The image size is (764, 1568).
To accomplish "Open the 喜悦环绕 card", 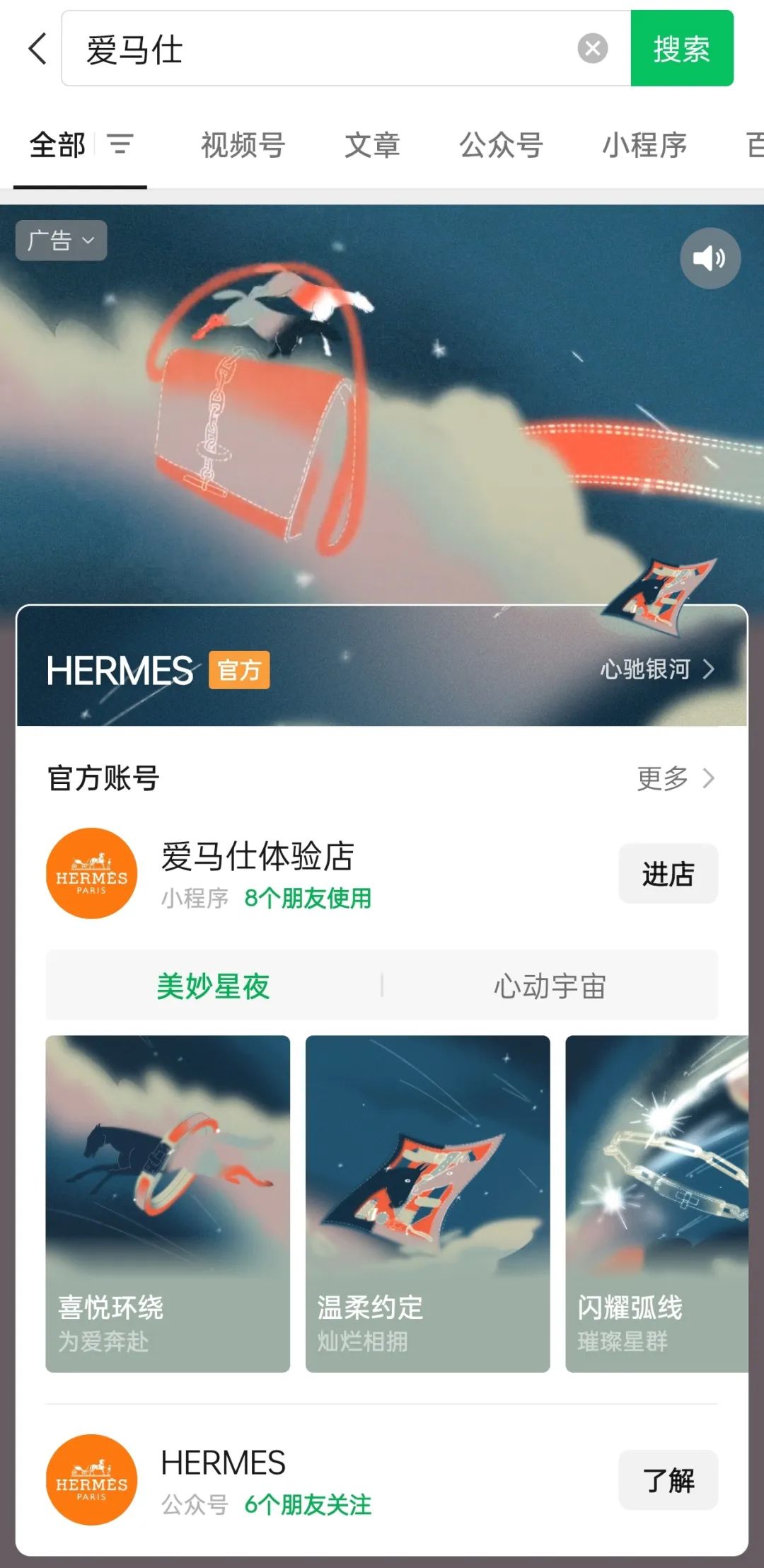I will 168,1203.
